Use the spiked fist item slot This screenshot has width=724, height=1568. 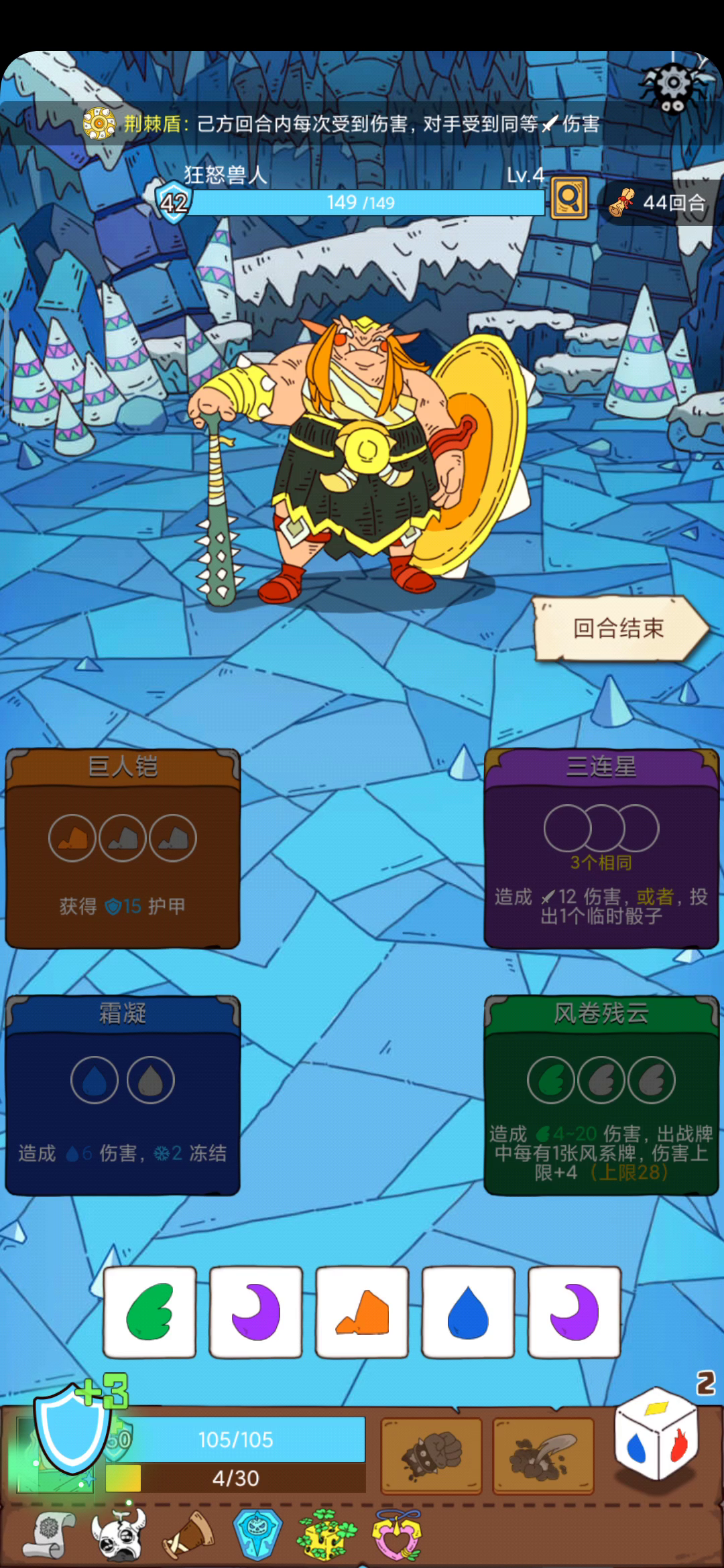click(x=432, y=1455)
